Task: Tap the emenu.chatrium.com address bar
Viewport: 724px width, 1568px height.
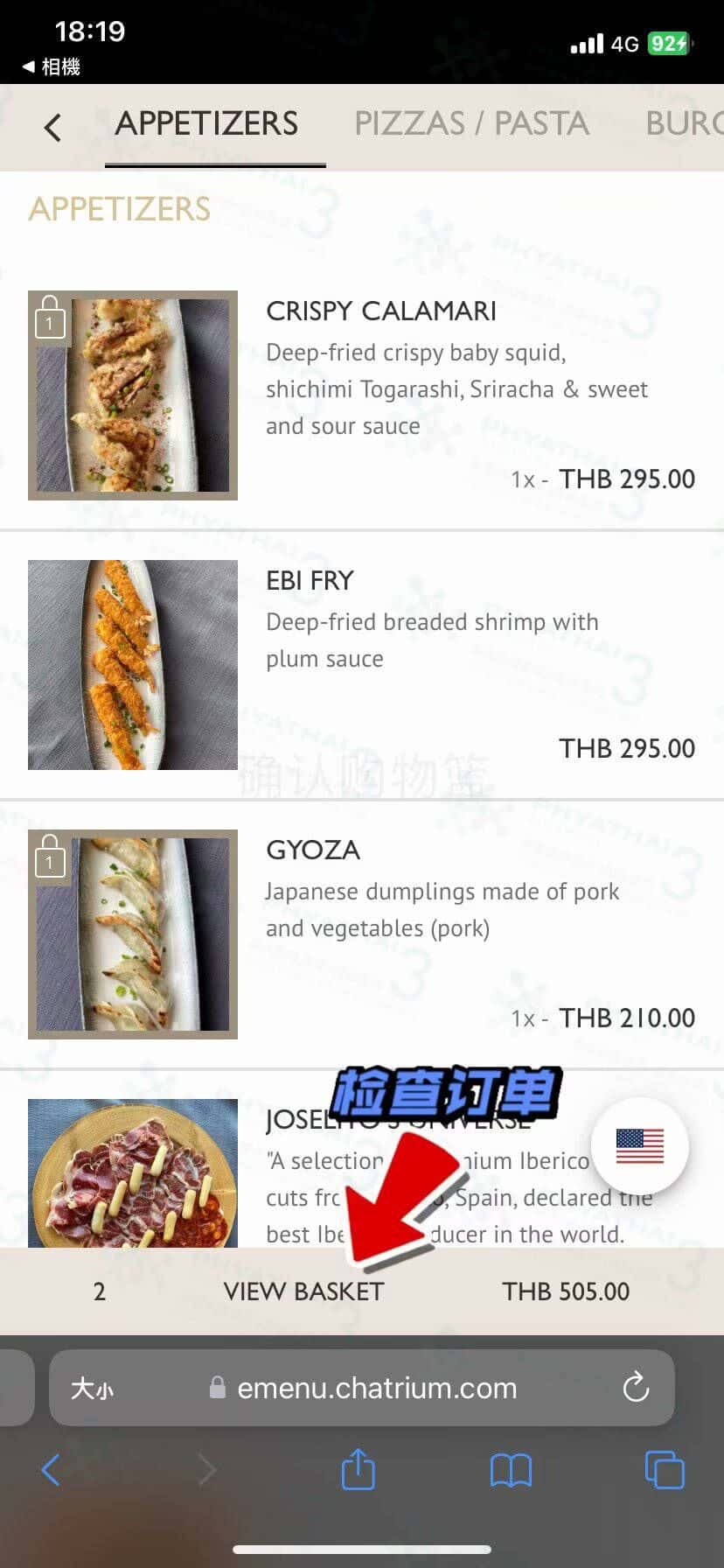Action: [x=376, y=1388]
